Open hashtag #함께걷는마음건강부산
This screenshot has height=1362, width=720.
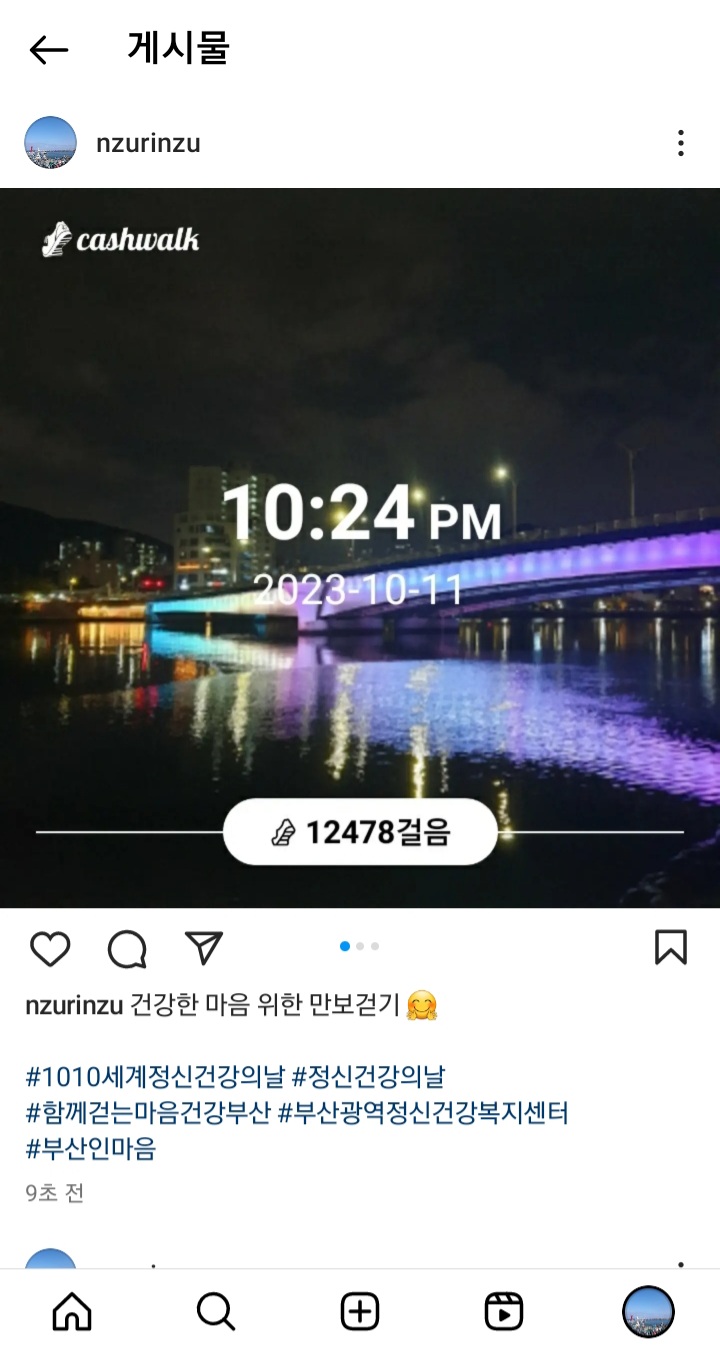[148, 1113]
